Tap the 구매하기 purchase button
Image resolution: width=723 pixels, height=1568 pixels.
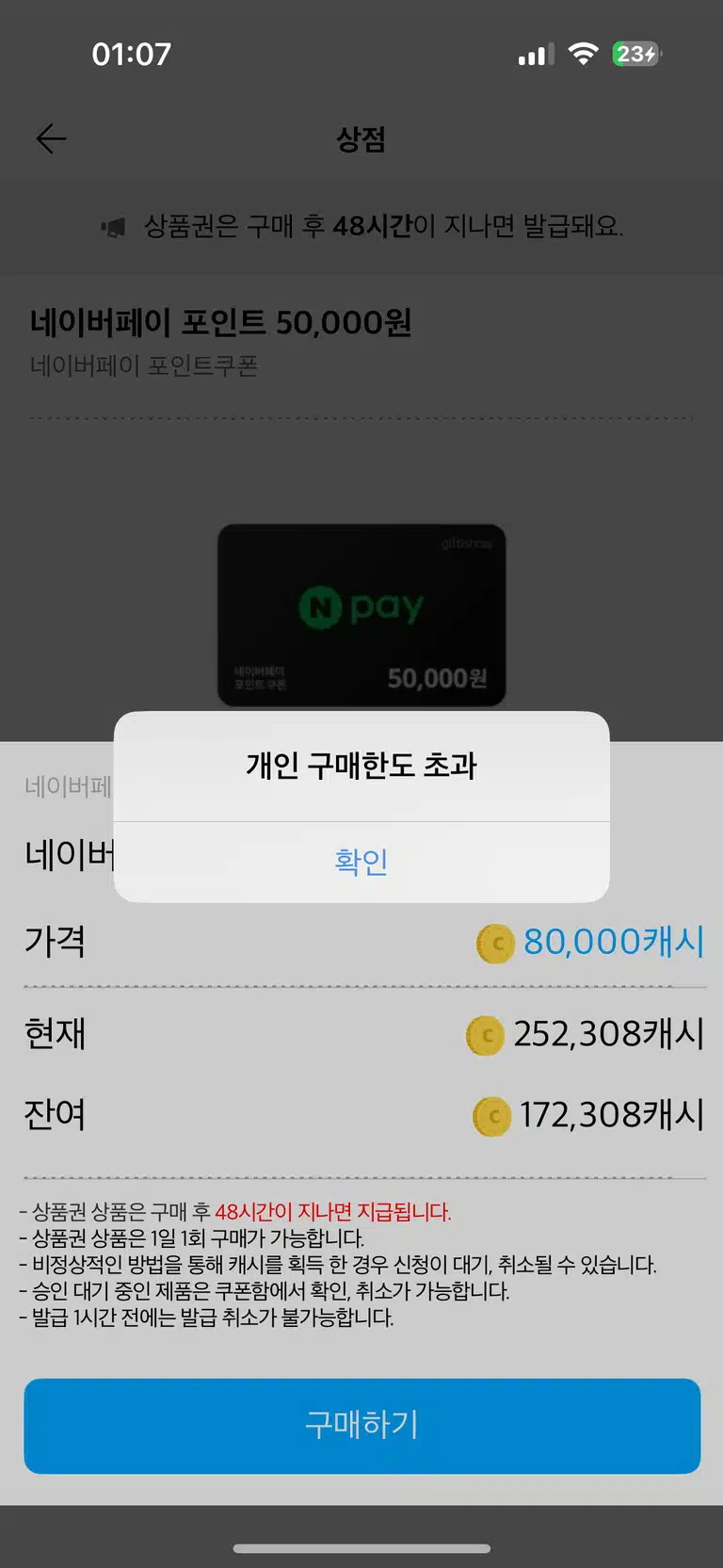[x=361, y=1425]
